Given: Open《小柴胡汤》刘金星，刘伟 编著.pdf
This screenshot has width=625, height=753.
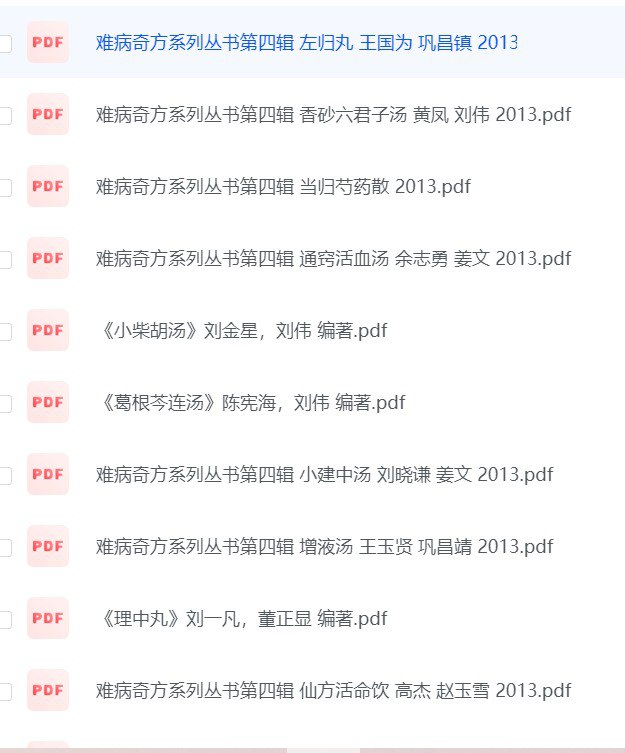Looking at the screenshot, I should point(241,330).
